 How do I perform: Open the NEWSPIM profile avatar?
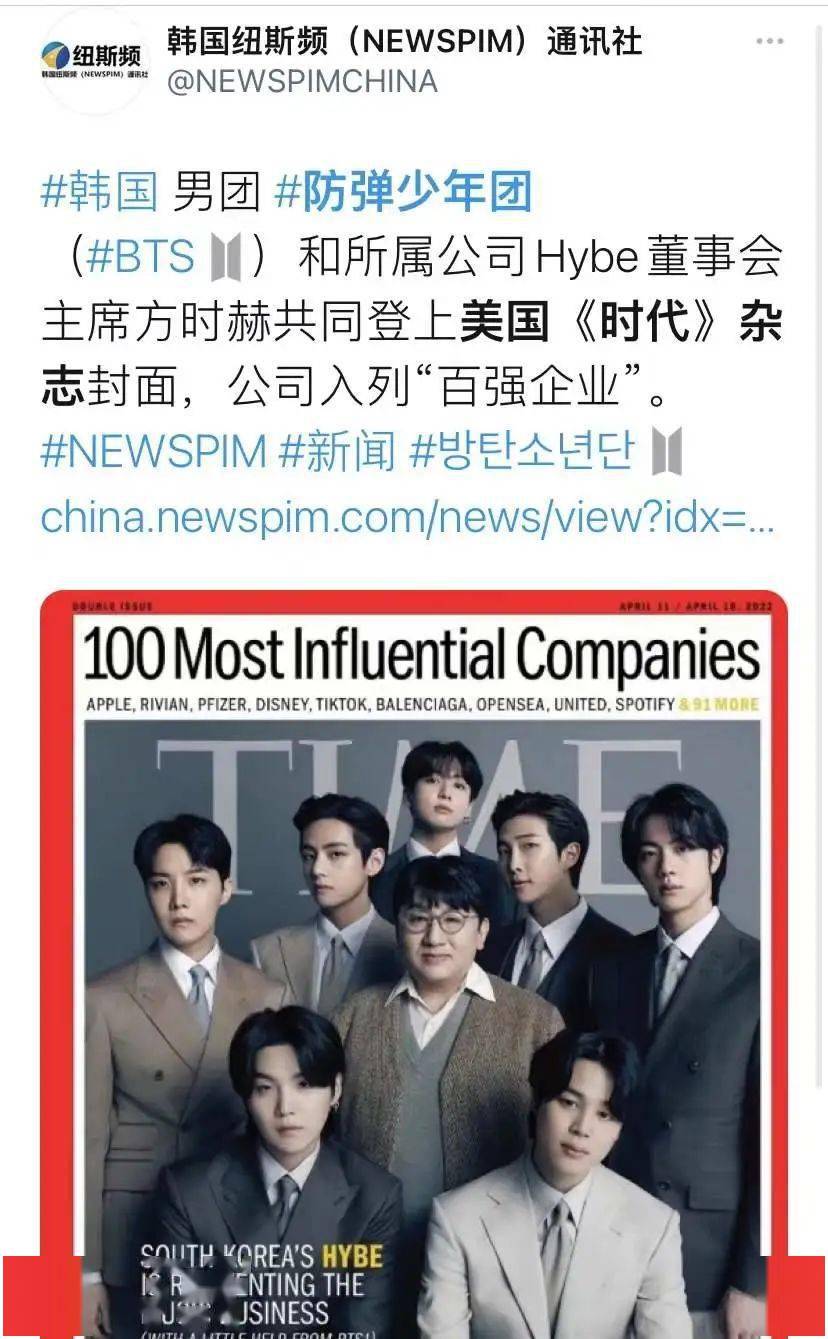tap(94, 62)
